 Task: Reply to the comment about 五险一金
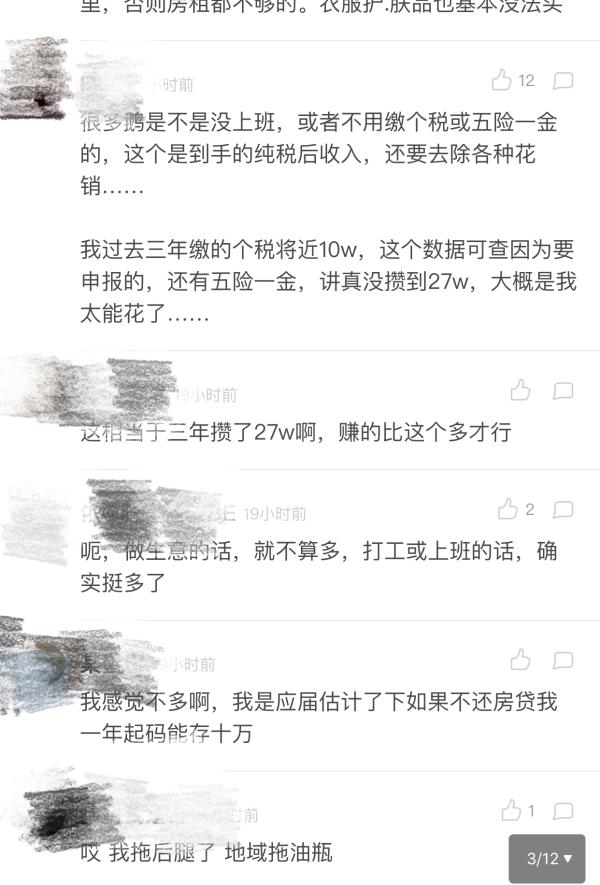click(563, 81)
